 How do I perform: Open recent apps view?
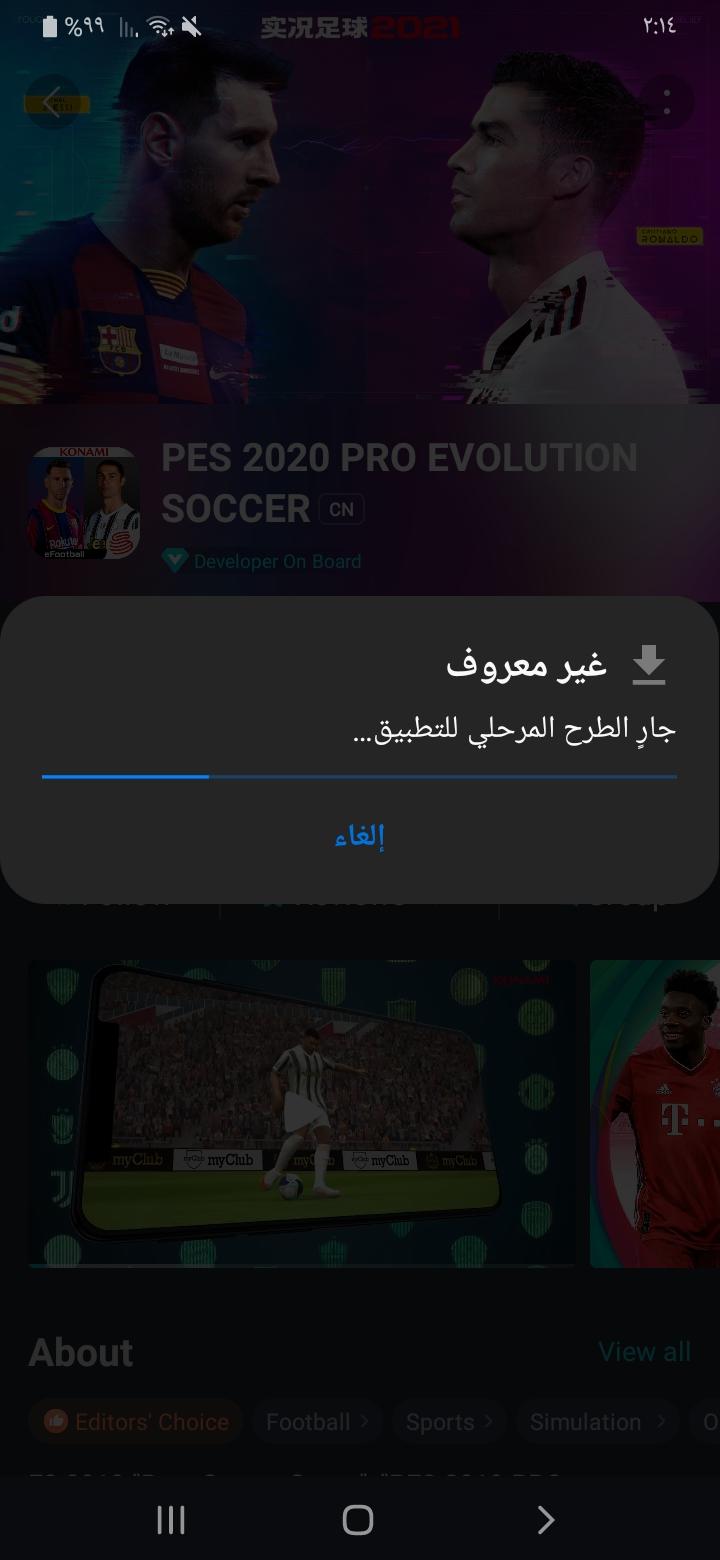[x=171, y=1520]
